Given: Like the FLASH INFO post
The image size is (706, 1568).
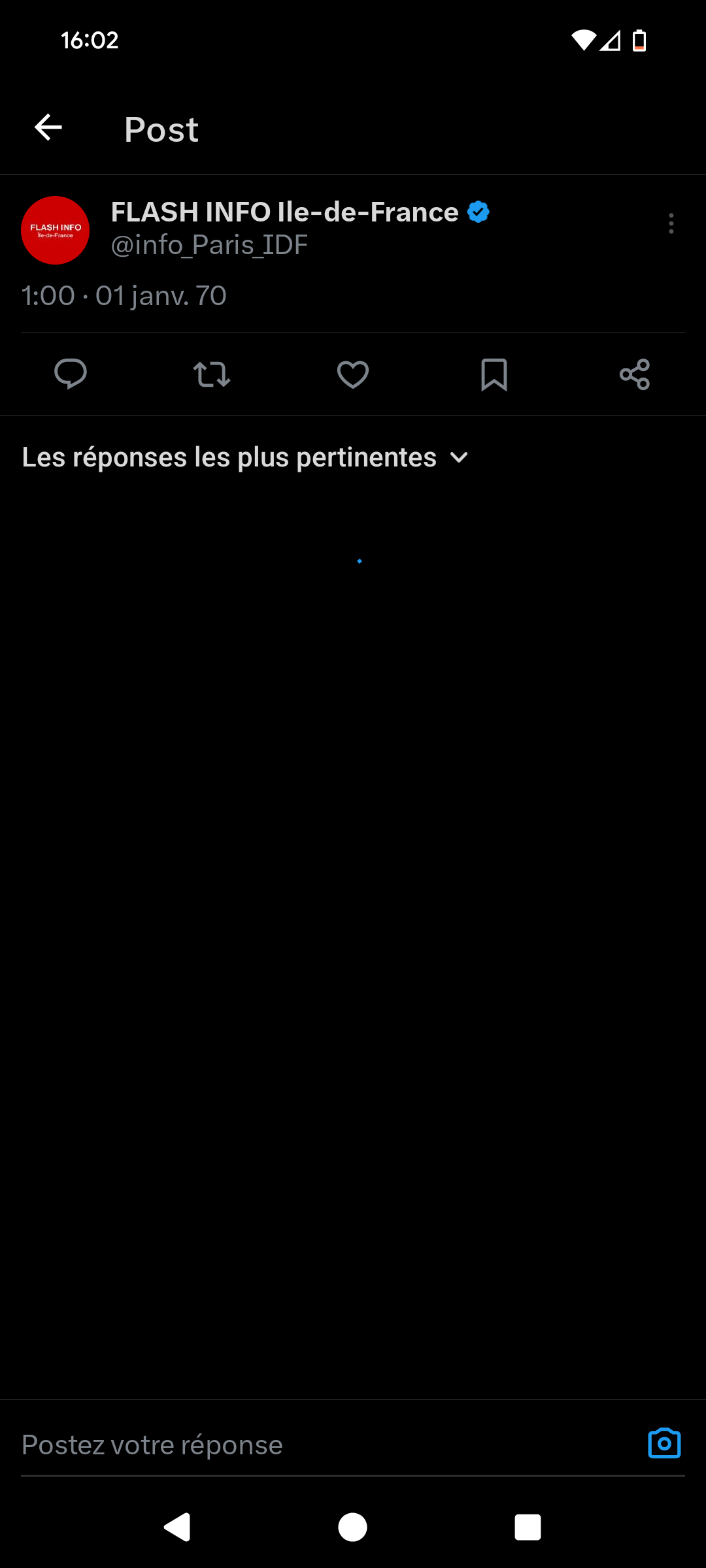Looking at the screenshot, I should click(x=353, y=374).
